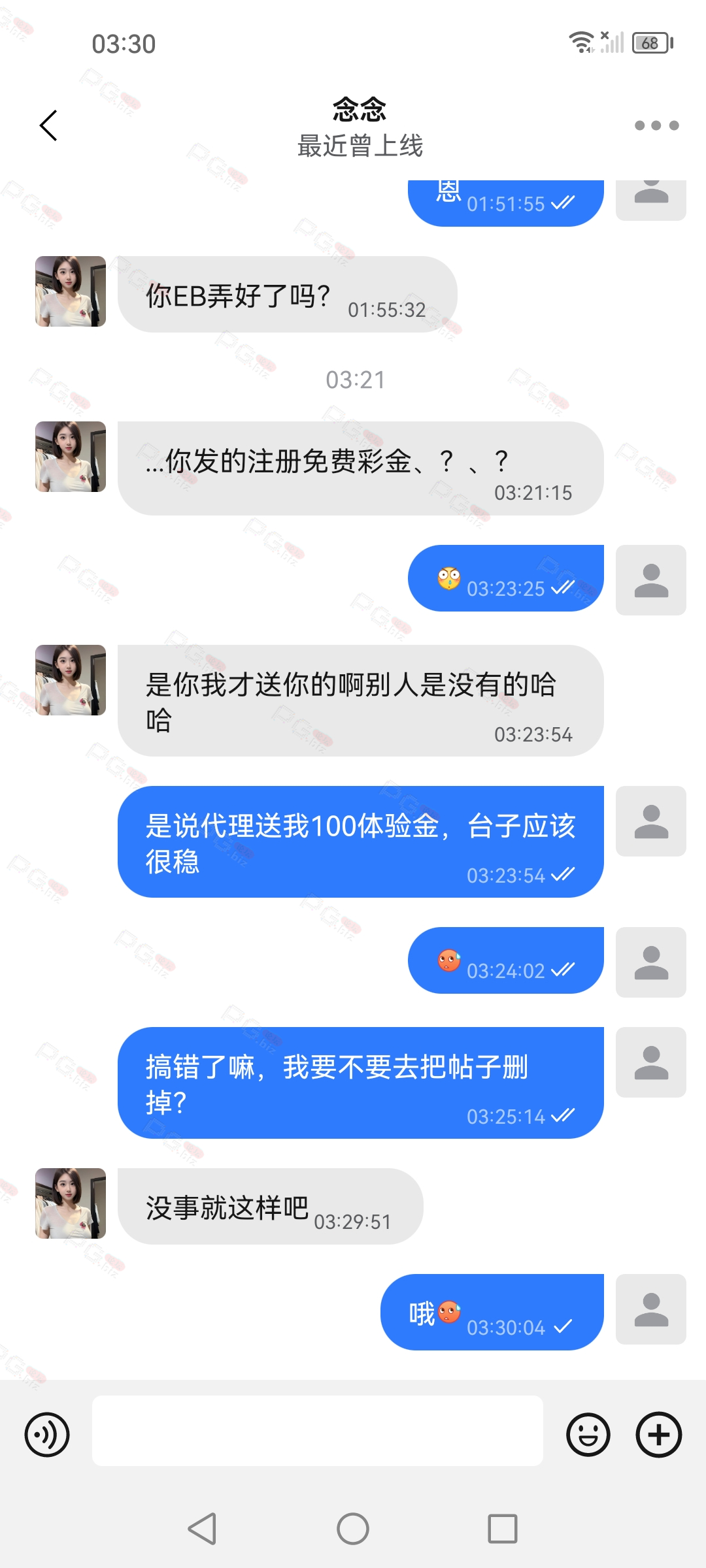706x1568 pixels.
Task: Tap the voice message icon
Action: [47, 1435]
